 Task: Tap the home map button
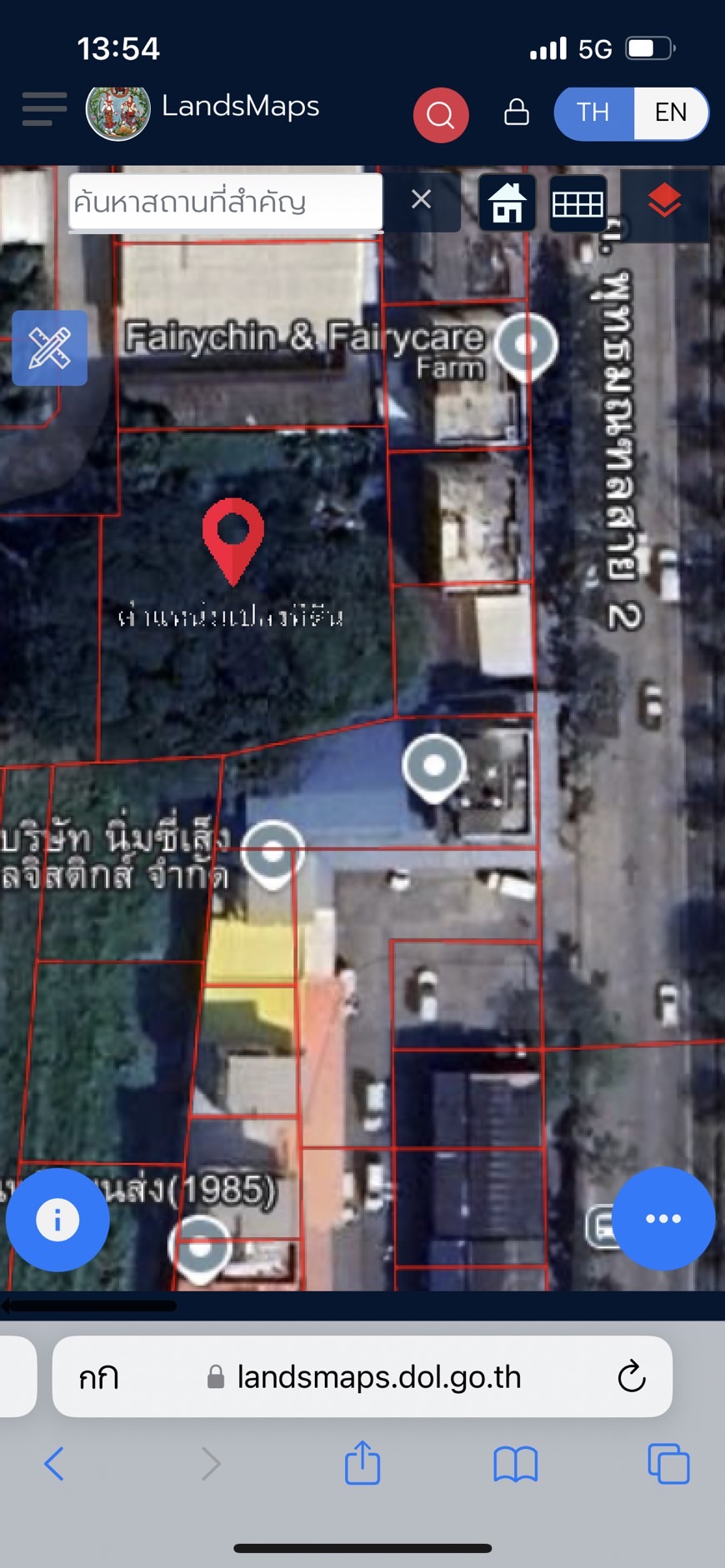[x=507, y=203]
